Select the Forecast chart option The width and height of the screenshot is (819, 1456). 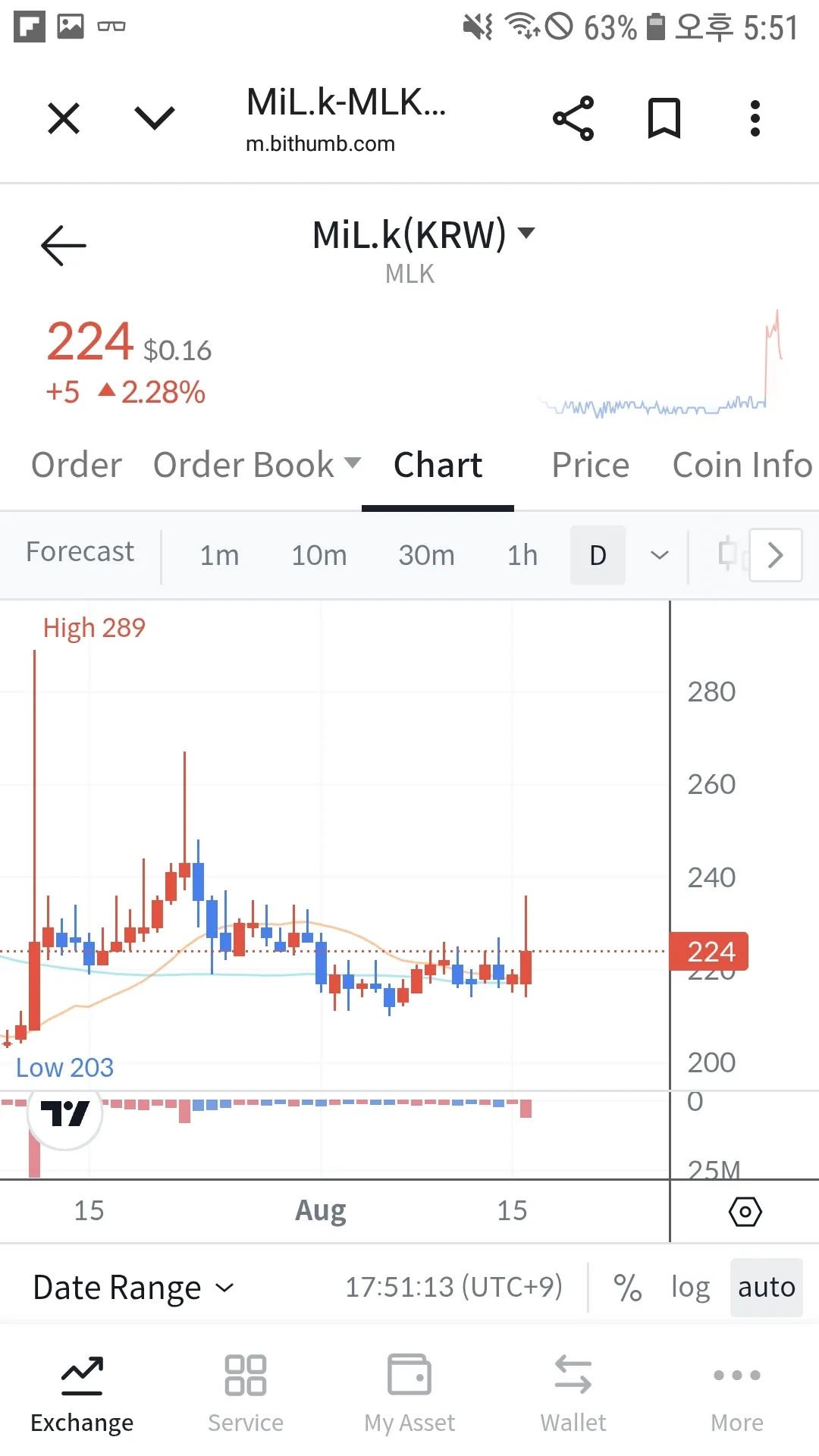(80, 552)
